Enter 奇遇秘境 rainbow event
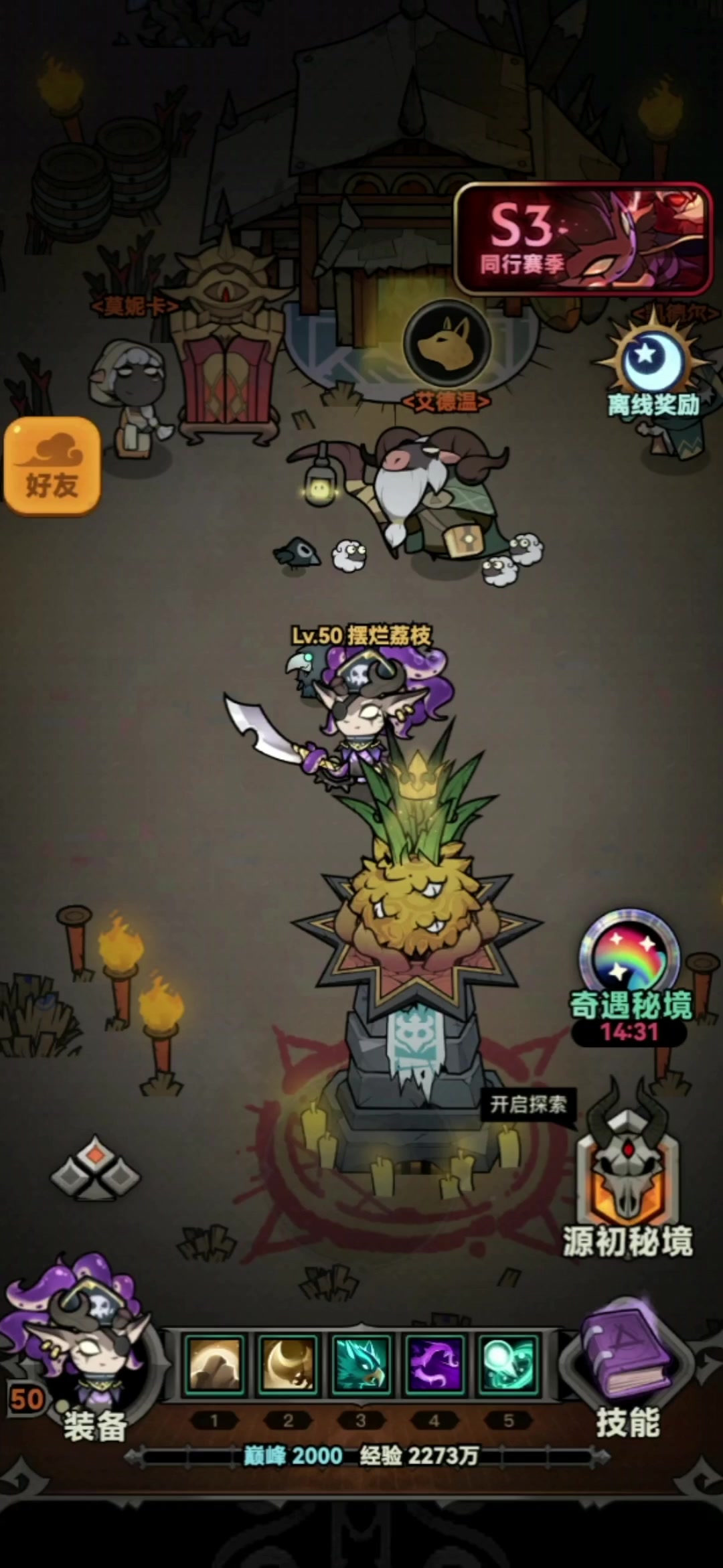 [630, 976]
